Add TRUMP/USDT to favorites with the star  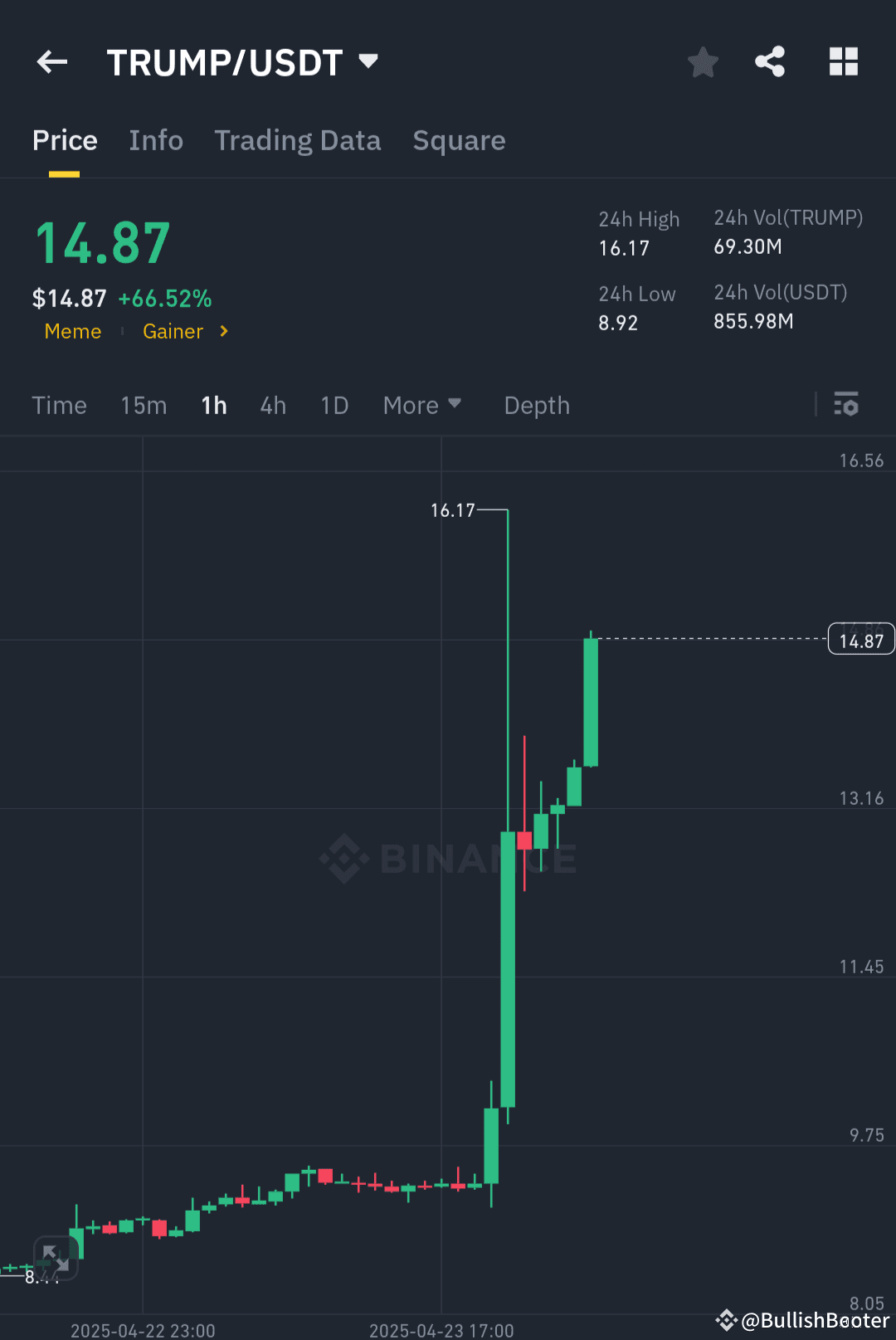pos(703,61)
